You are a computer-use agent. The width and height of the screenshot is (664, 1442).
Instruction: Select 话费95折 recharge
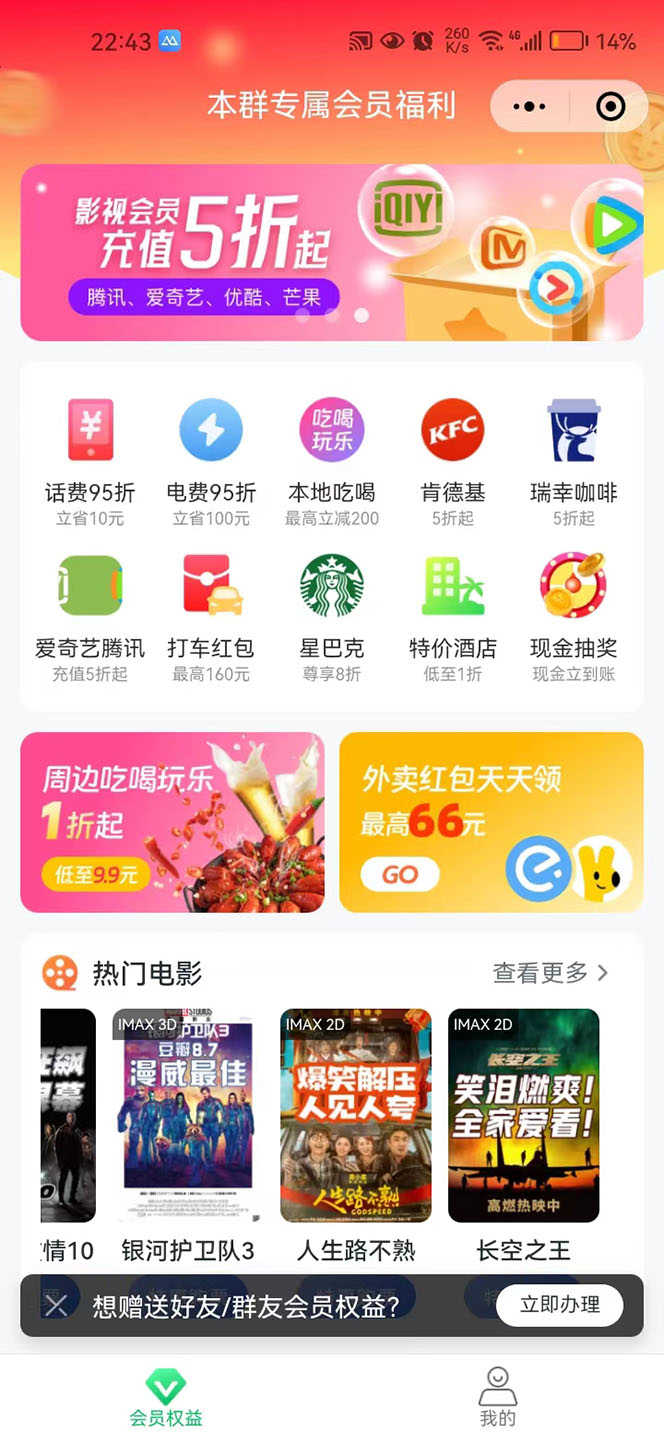(90, 461)
